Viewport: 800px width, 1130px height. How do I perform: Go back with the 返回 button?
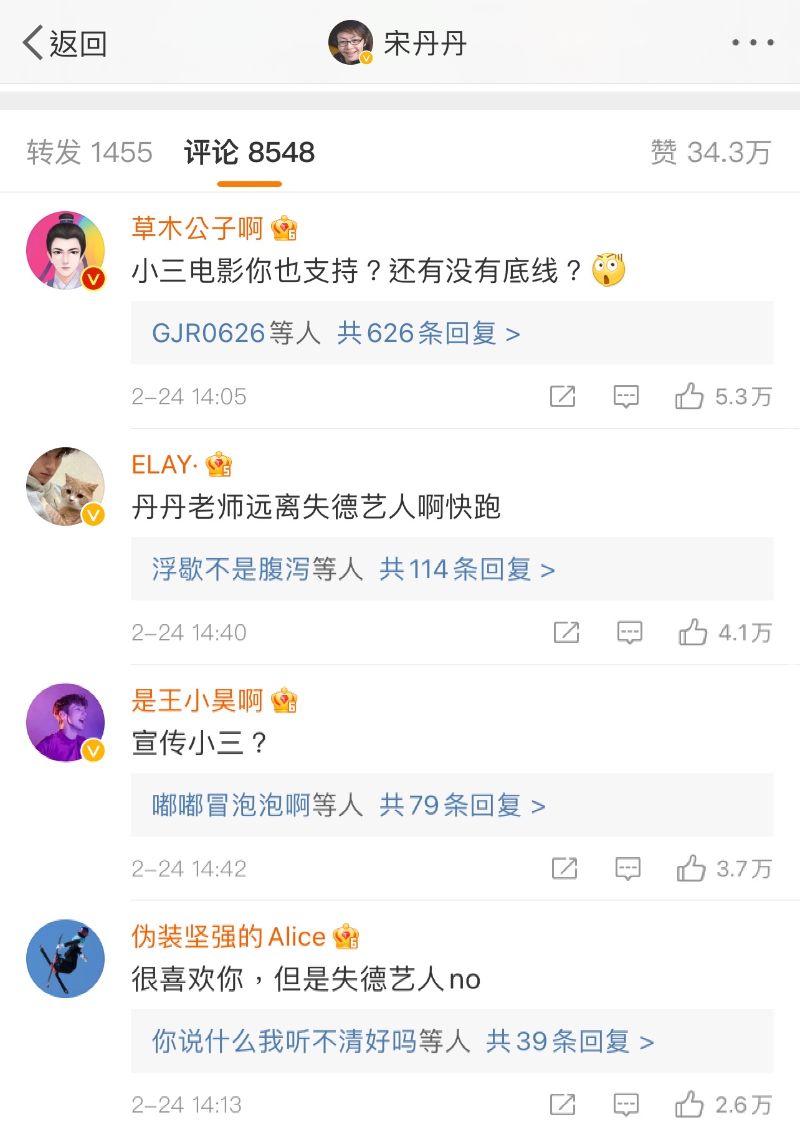pyautogui.click(x=65, y=44)
